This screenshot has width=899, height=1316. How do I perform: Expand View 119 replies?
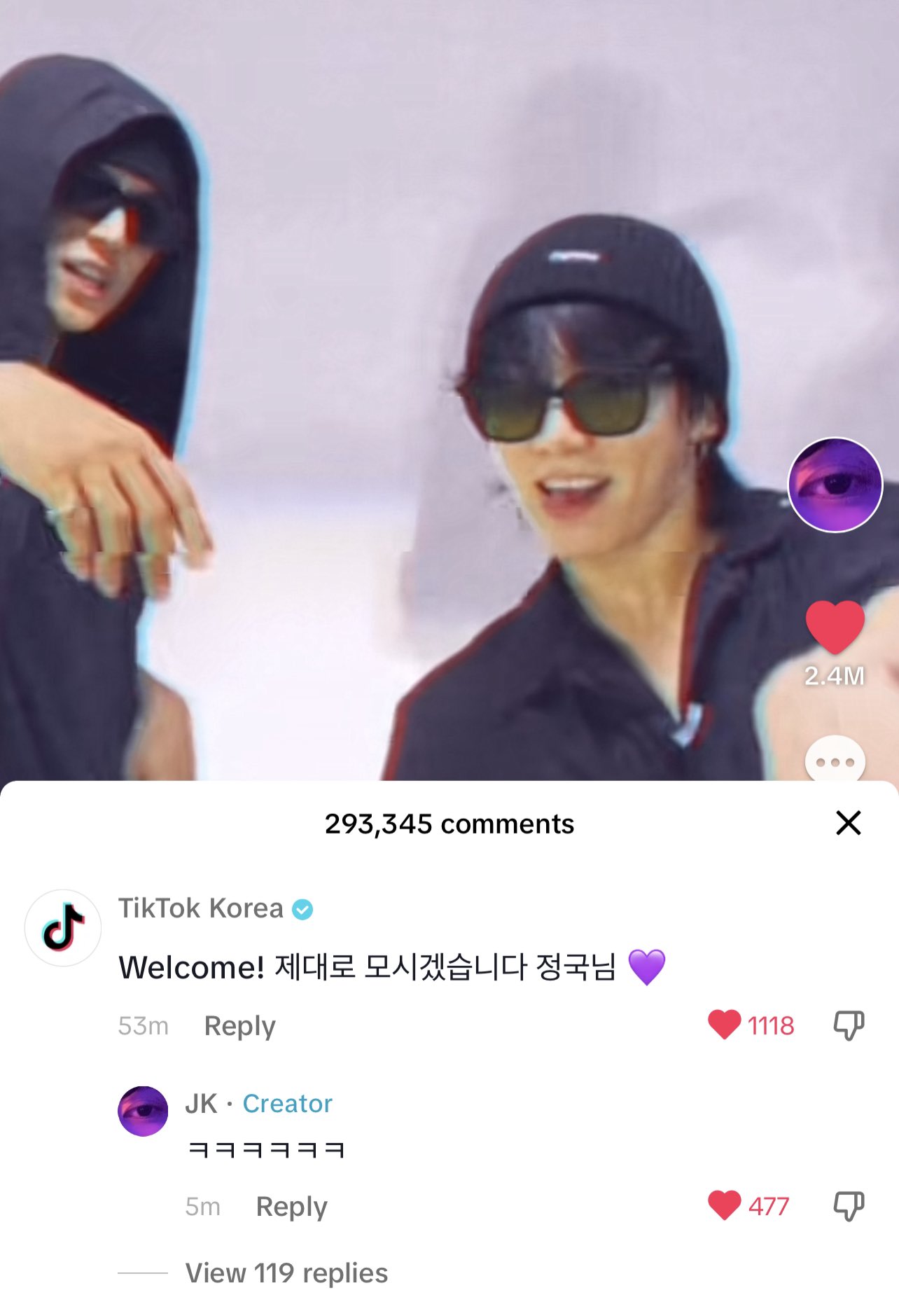coord(286,1273)
